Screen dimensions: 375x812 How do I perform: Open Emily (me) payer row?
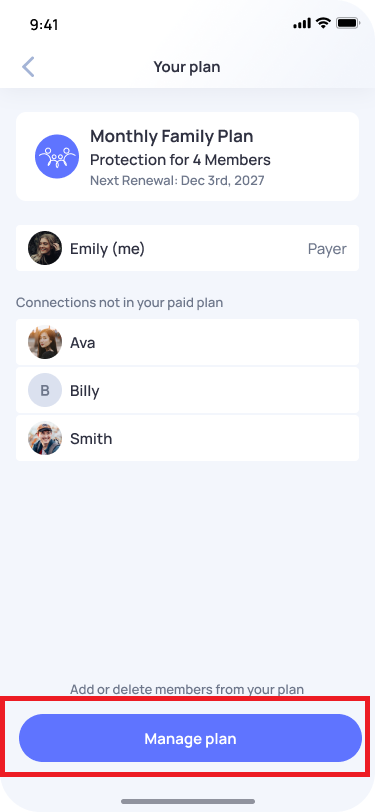pyautogui.click(x=188, y=248)
